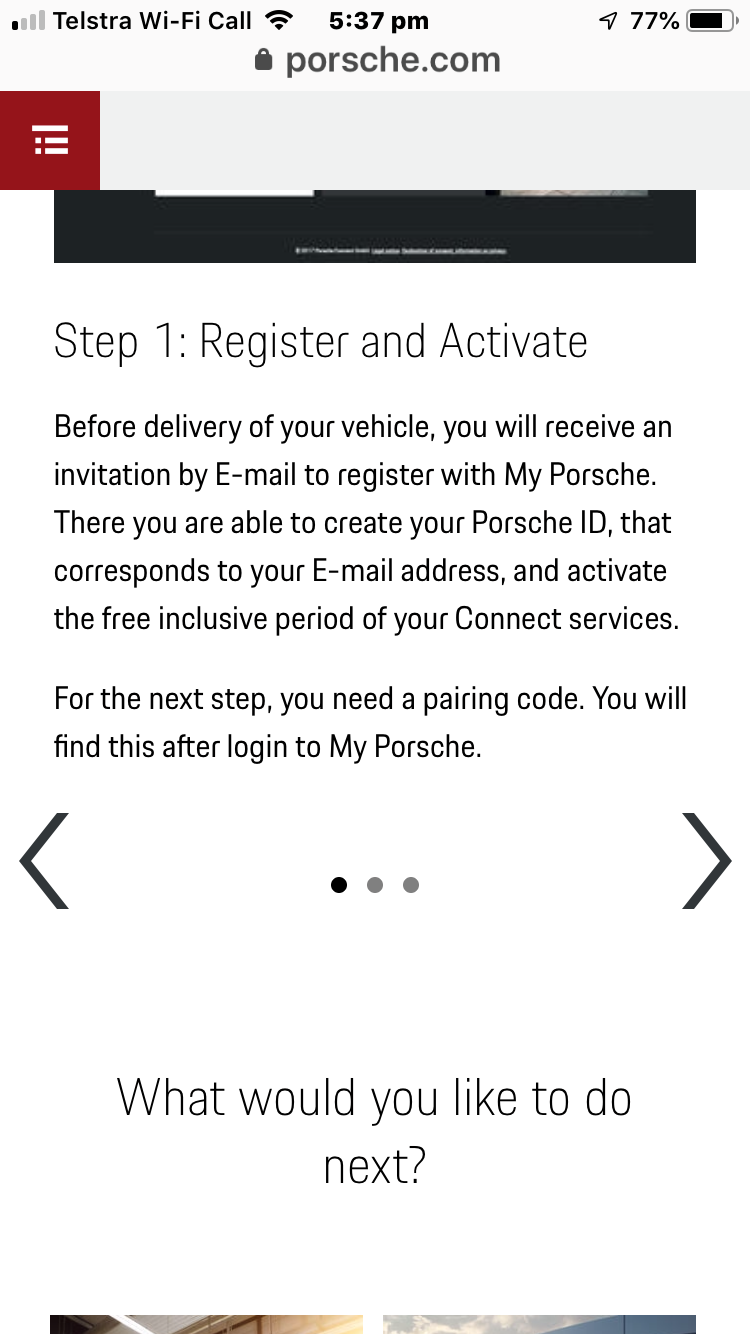Go to the next step slide arrow
The width and height of the screenshot is (750, 1334).
pos(707,861)
